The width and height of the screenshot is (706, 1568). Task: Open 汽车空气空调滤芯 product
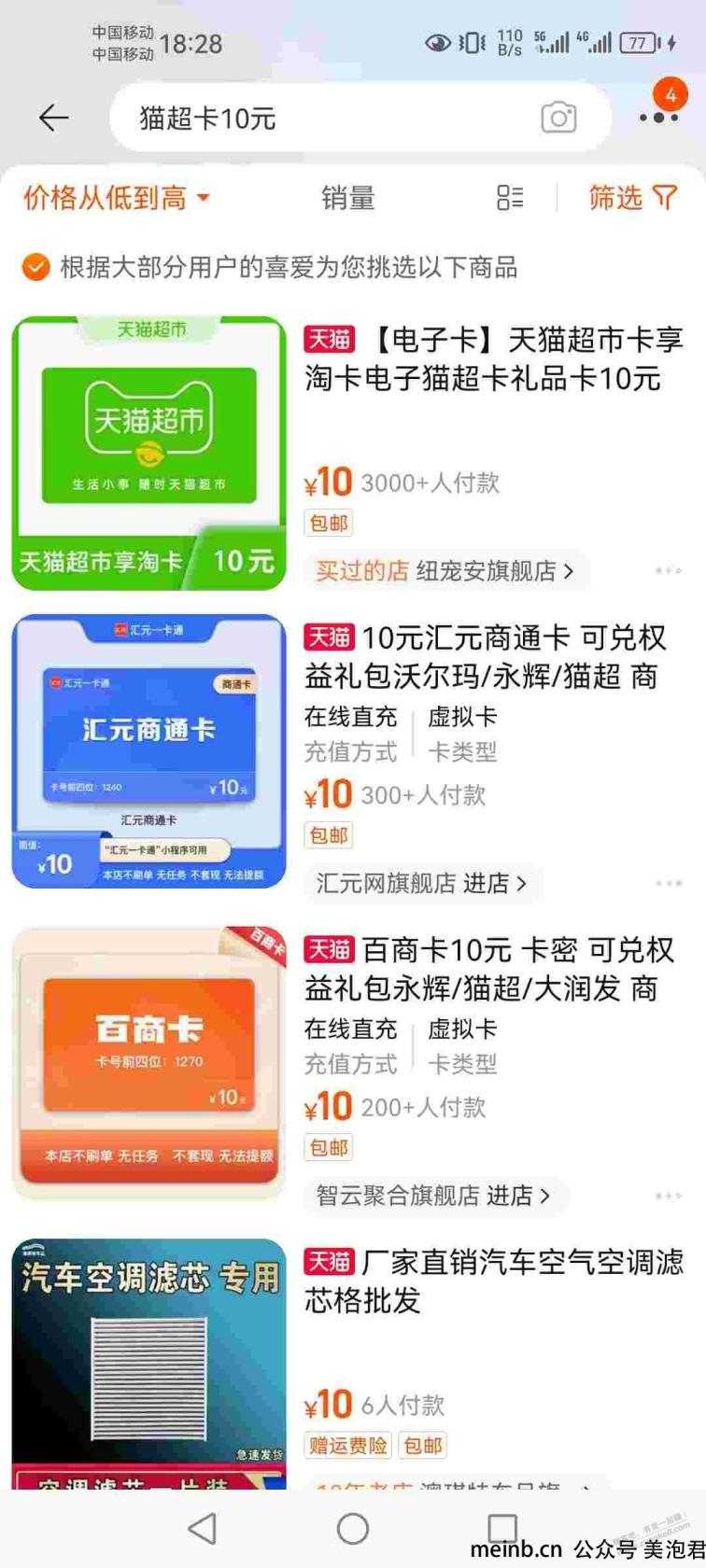tap(493, 1281)
